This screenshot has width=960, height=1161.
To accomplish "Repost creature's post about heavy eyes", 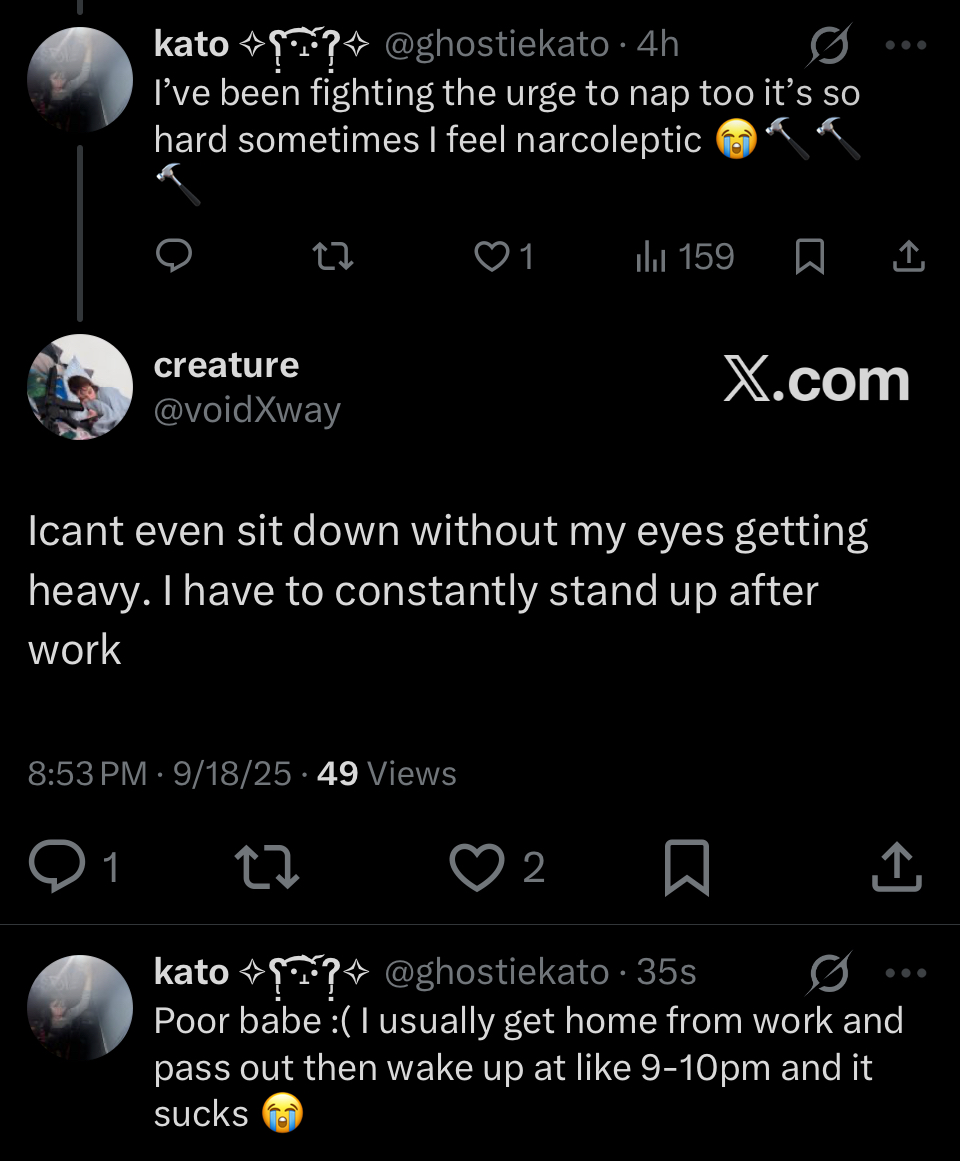I will pyautogui.click(x=265, y=867).
